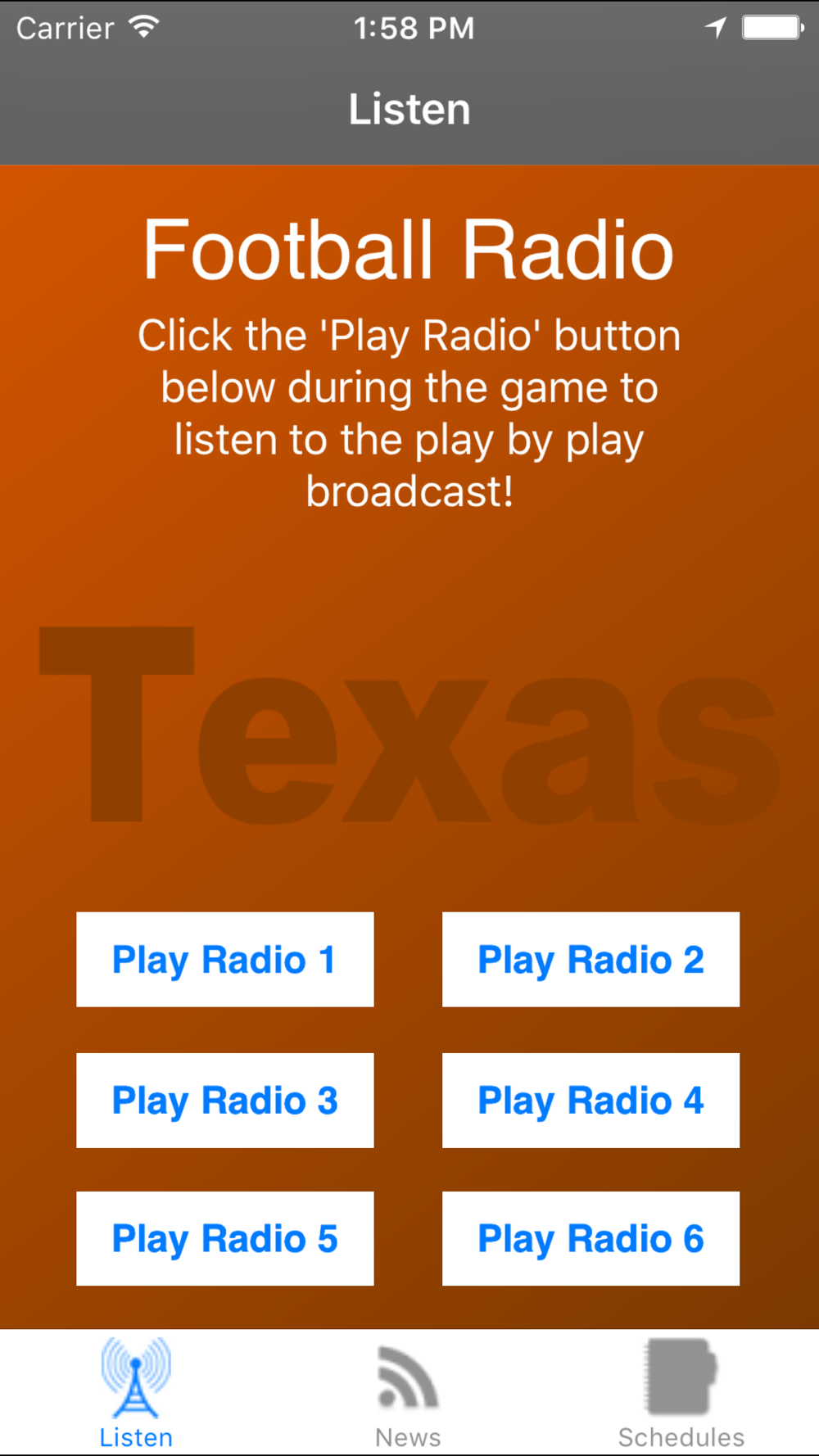Switch to the News tab
The image size is (819, 1456).
coord(408,1393)
